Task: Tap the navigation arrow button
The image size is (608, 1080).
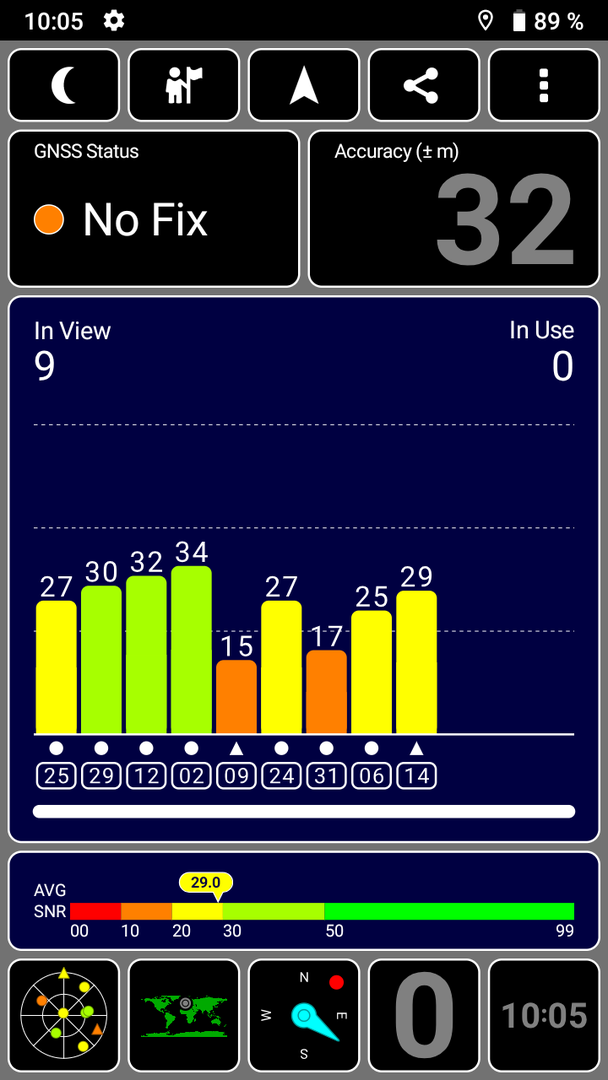Action: point(304,85)
